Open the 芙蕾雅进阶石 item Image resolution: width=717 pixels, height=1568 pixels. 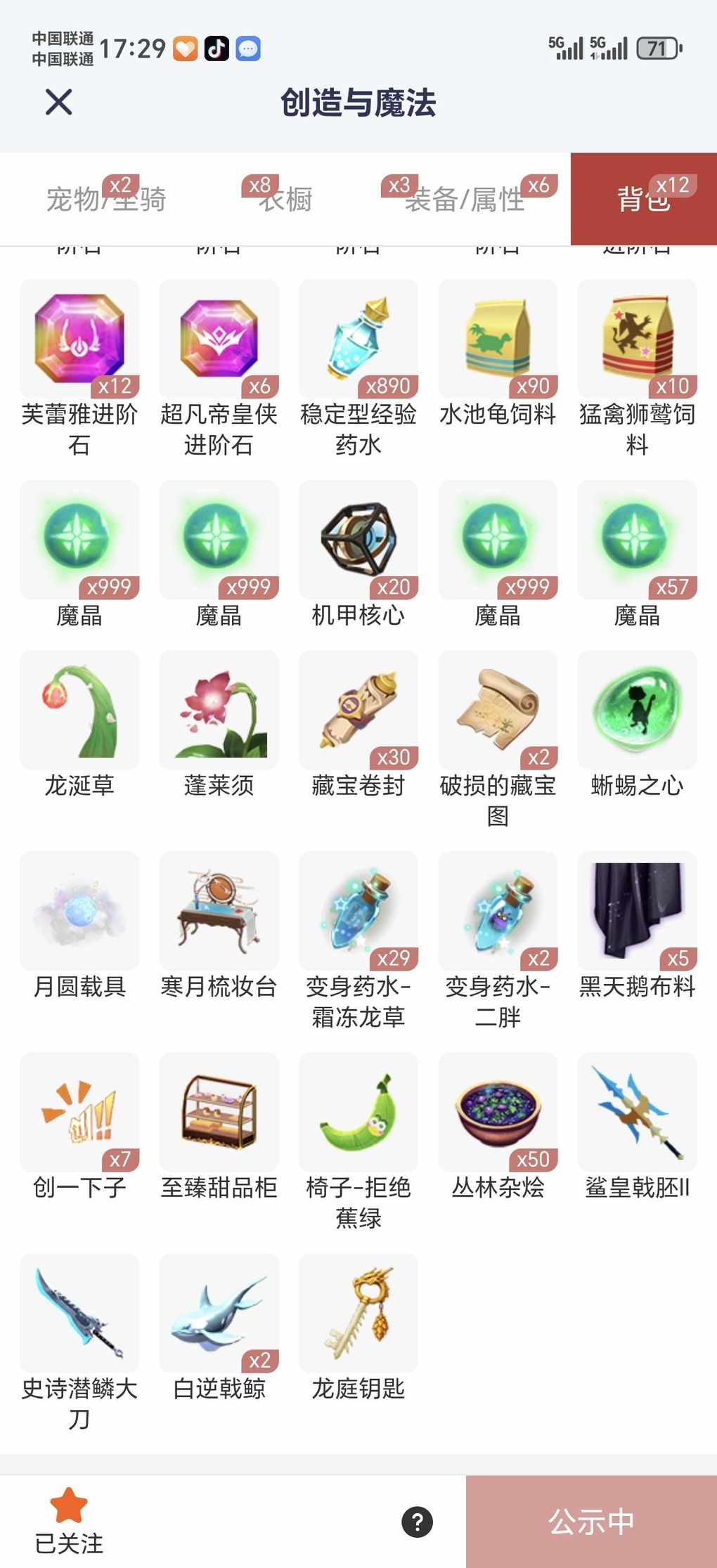click(79, 339)
